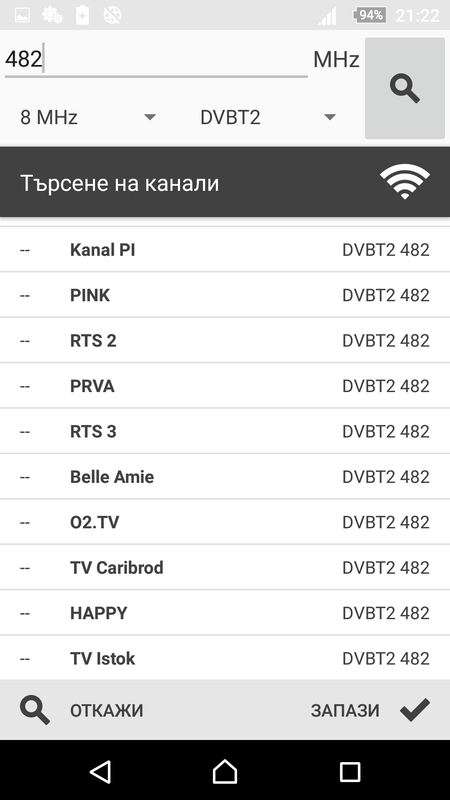Select the O2.TV channel row
Screen dimensions: 450x800
[x=225, y=522]
